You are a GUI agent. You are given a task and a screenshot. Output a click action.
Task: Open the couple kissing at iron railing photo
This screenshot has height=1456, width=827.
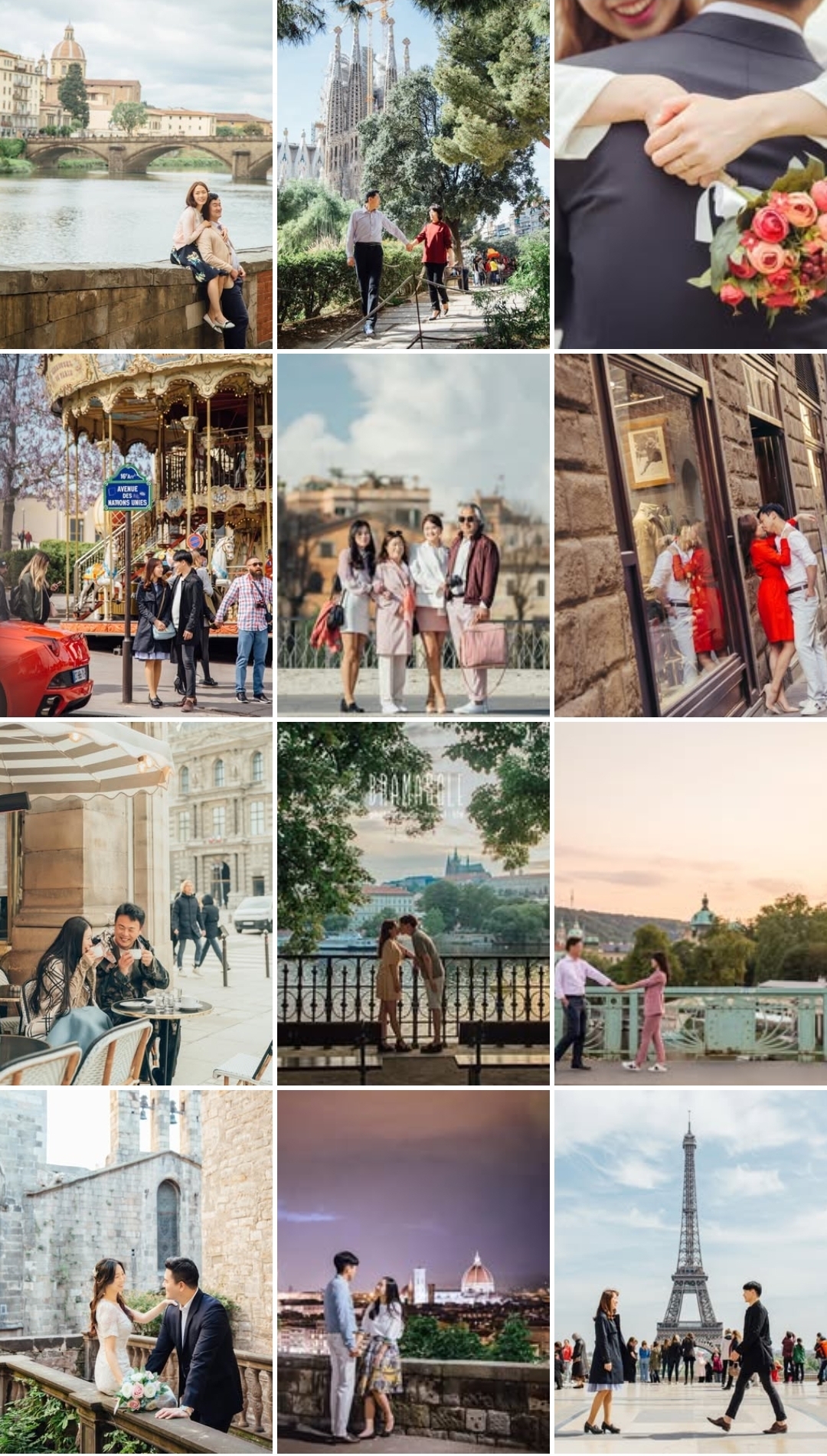(x=413, y=903)
